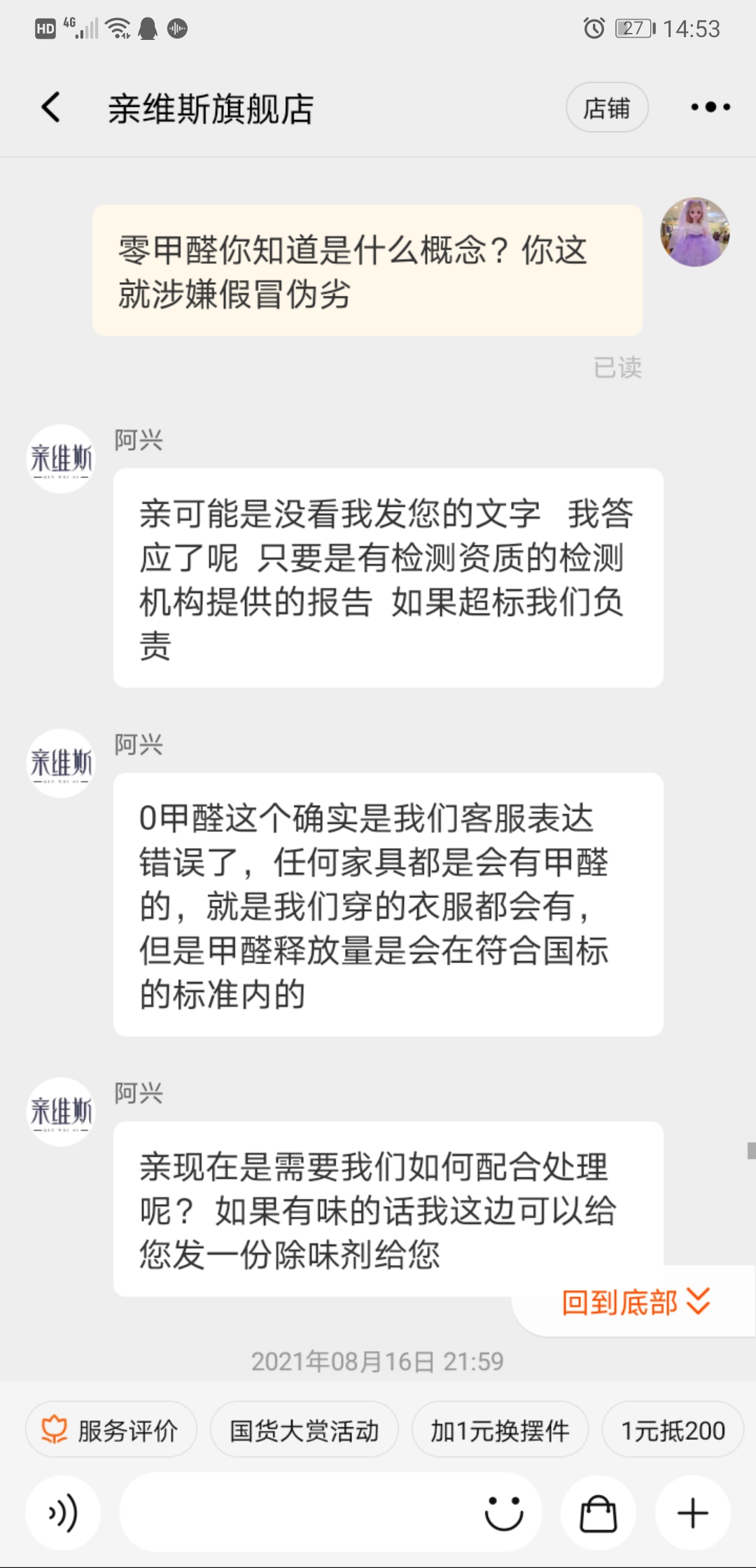Select the 国货大赏活动 quick tab
The width and height of the screenshot is (756, 1568).
(x=304, y=1429)
